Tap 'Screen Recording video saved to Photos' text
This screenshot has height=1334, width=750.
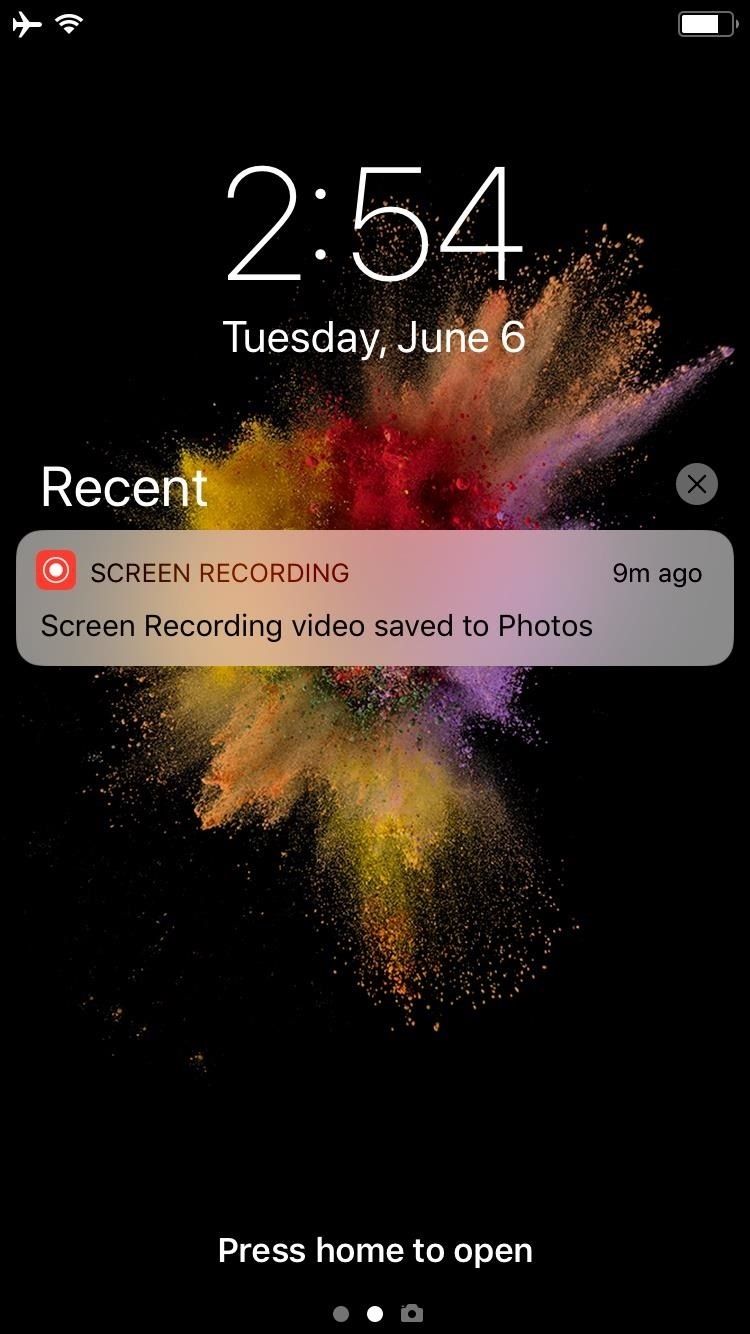[x=315, y=625]
